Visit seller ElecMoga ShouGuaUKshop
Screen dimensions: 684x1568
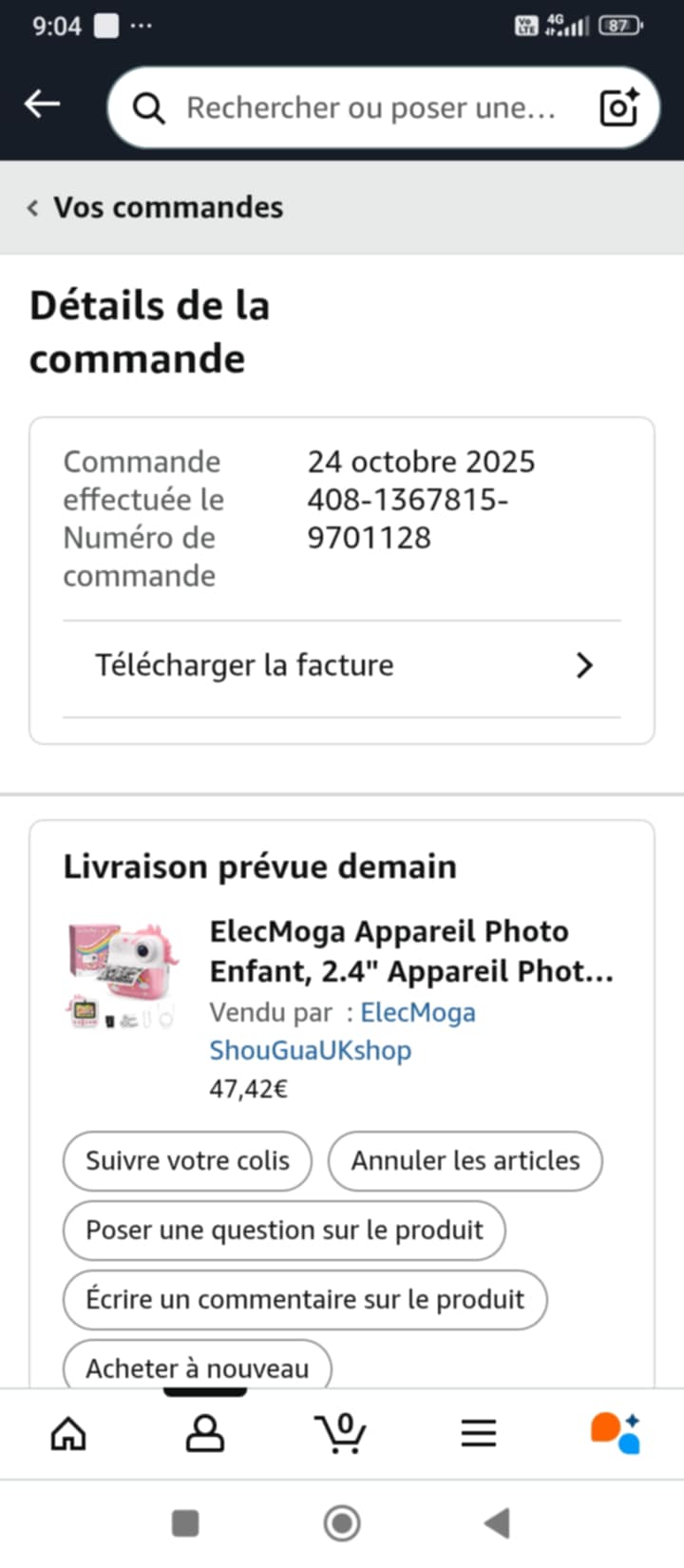342,1032
